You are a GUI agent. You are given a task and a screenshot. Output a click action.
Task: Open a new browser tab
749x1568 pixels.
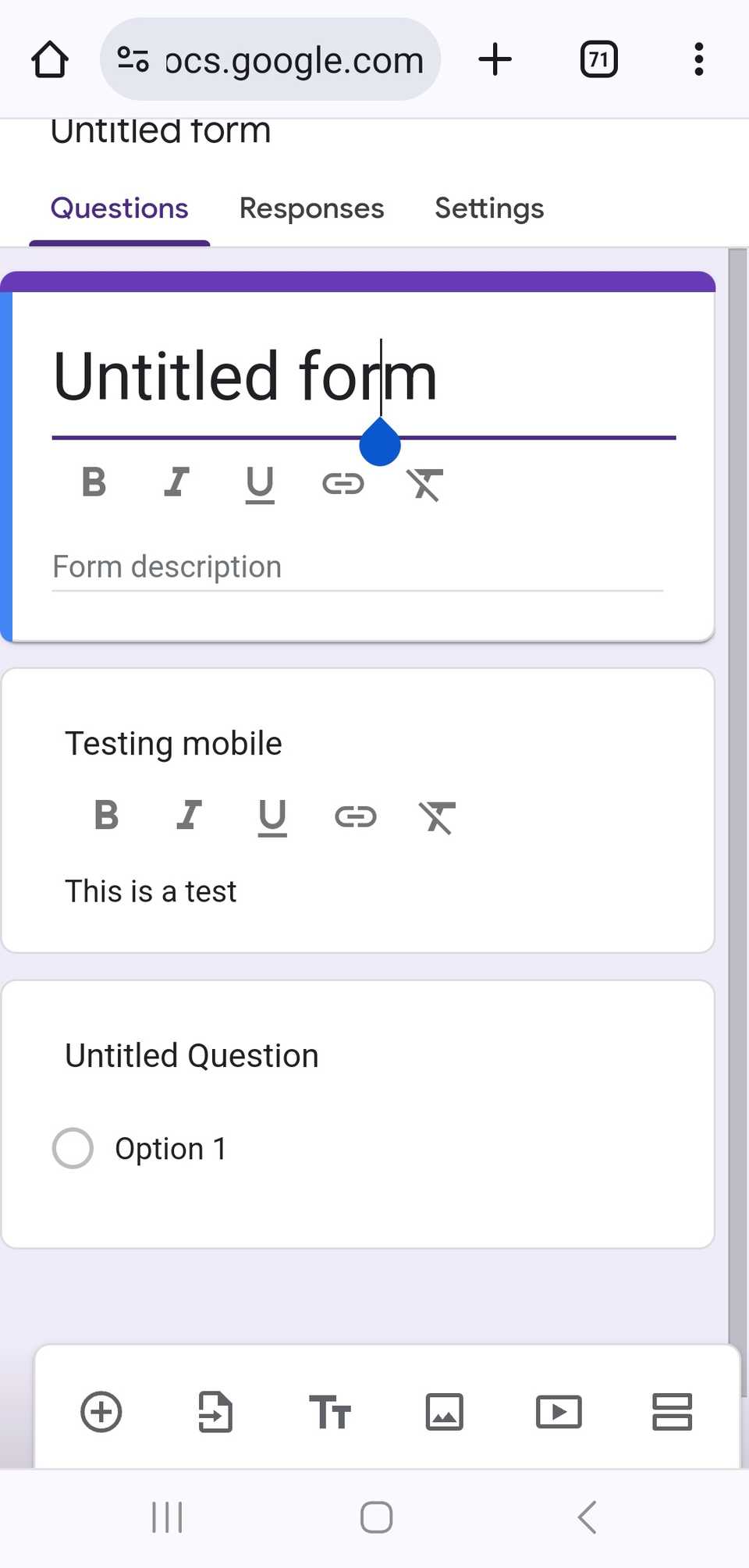(495, 59)
